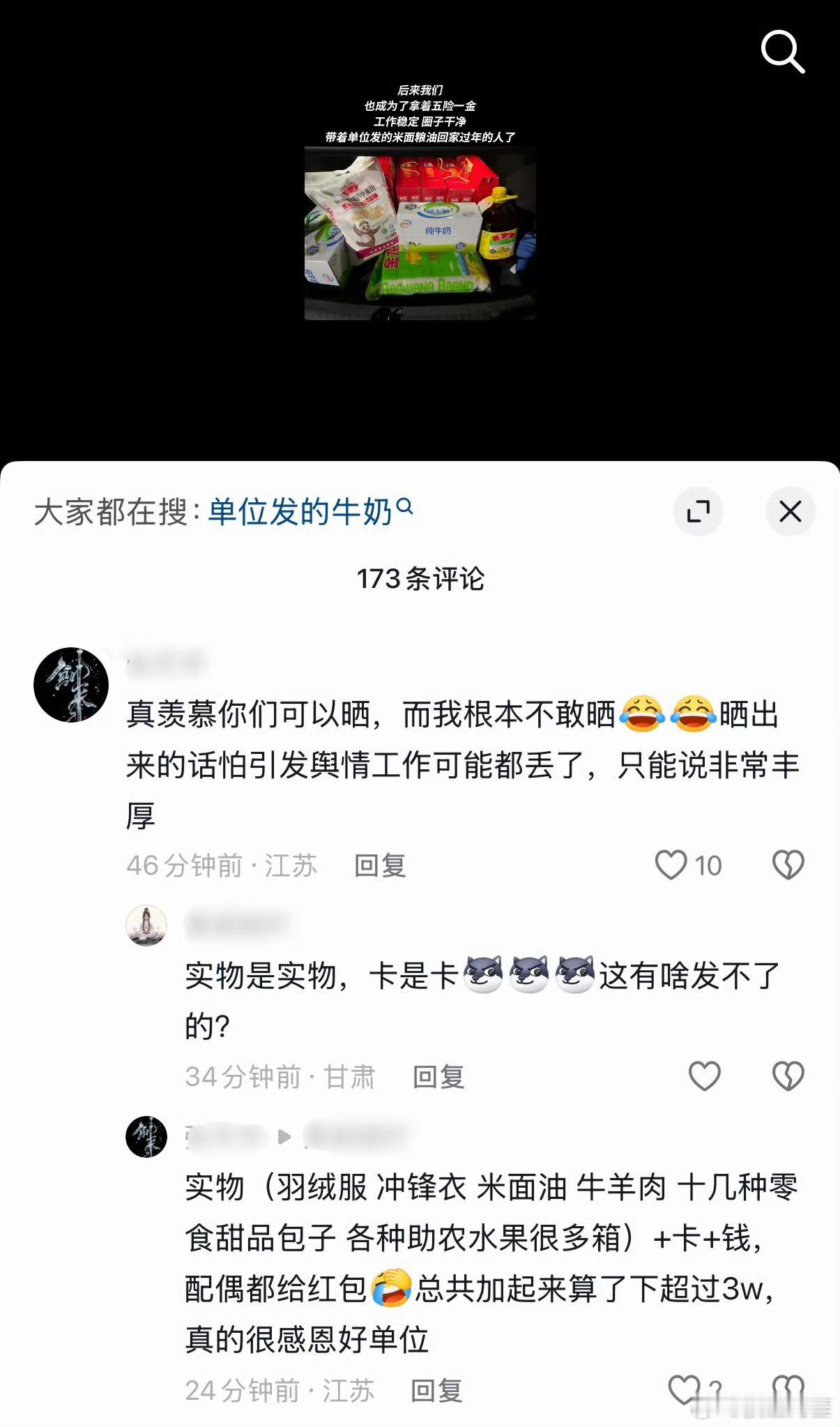The height and width of the screenshot is (1427, 840).
Task: Like the 甘肃 comment's heart icon
Action: [x=706, y=1077]
